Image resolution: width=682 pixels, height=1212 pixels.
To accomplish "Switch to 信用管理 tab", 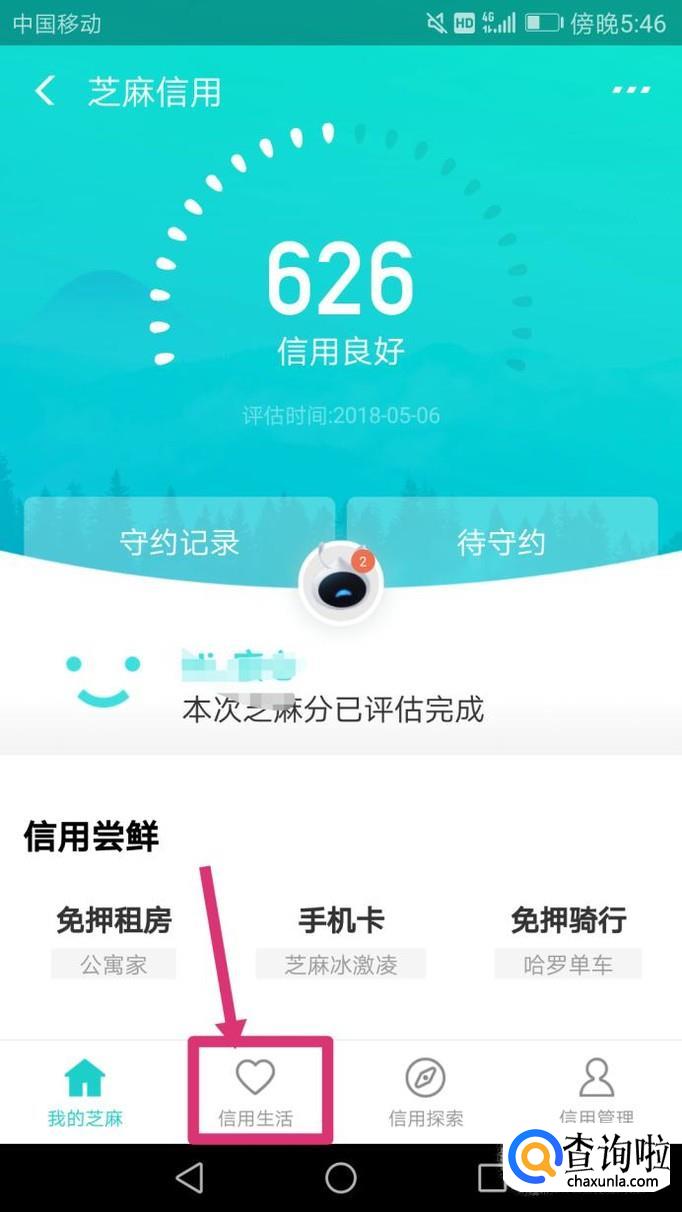I will click(x=596, y=1090).
